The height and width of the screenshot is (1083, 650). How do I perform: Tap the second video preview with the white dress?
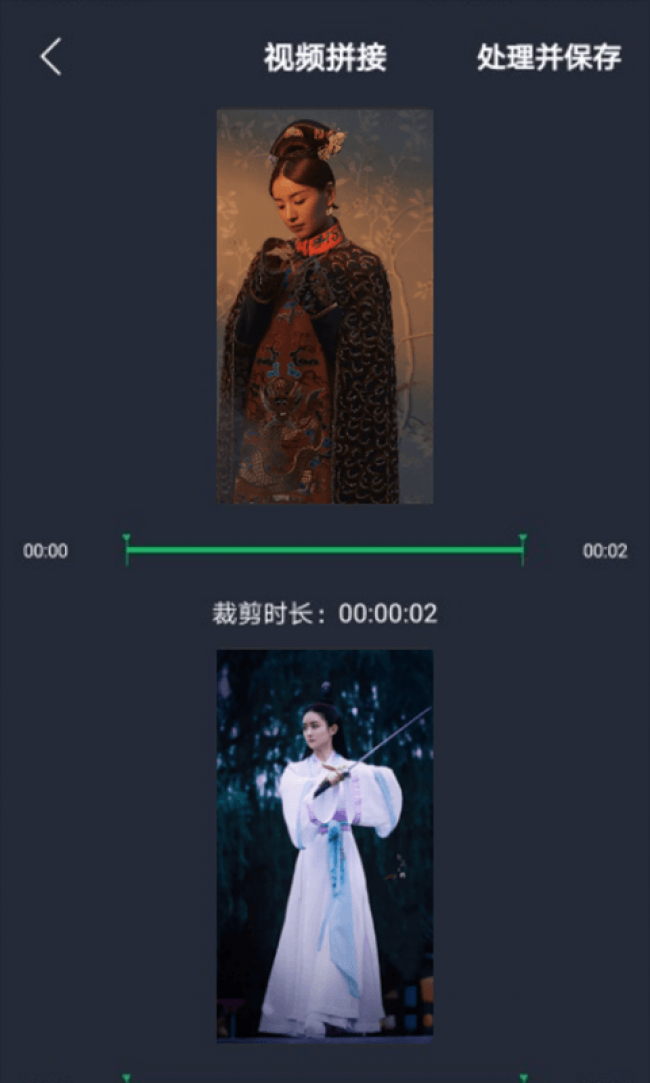point(325,845)
